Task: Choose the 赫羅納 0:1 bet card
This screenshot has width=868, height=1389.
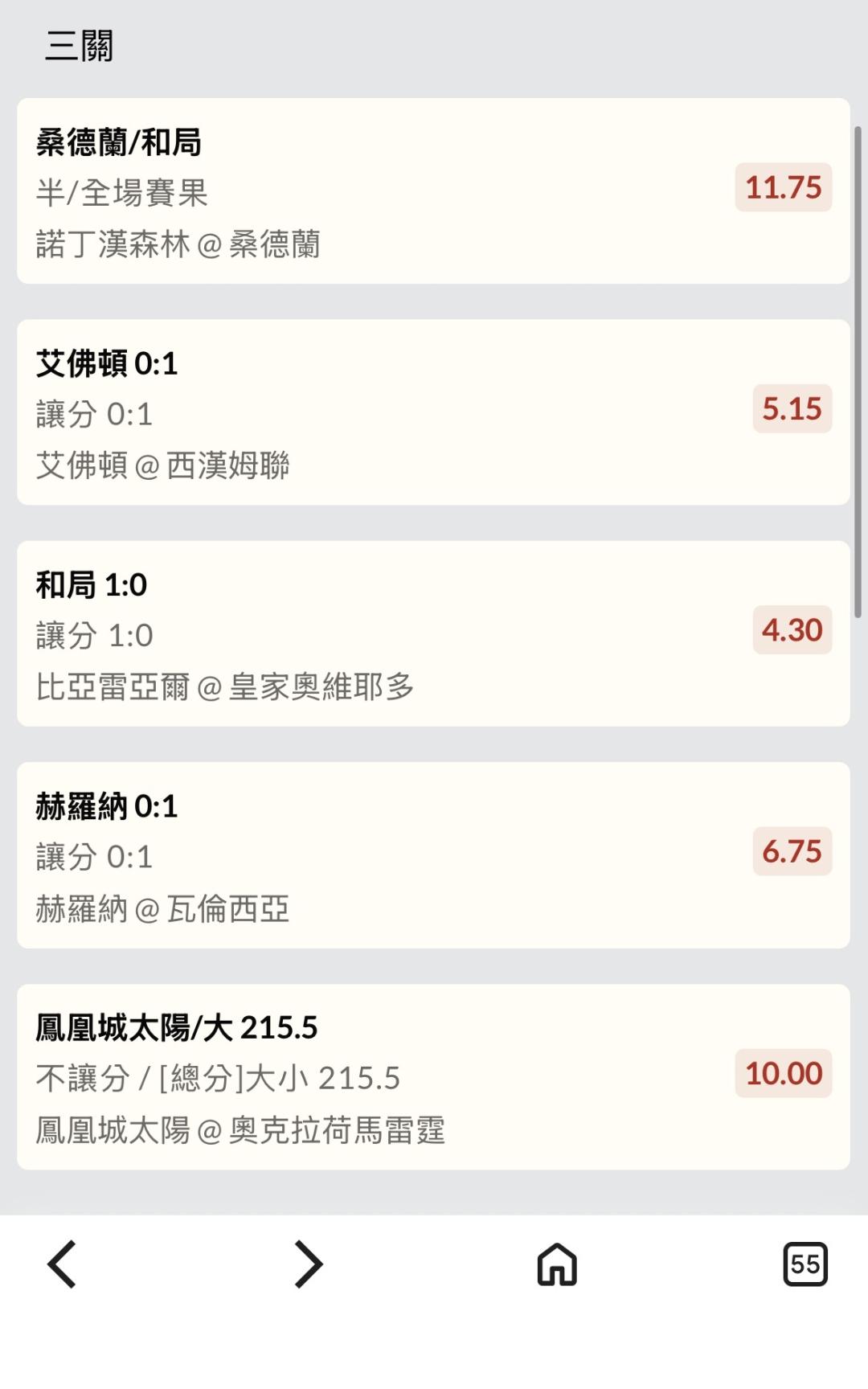Action: coord(433,855)
